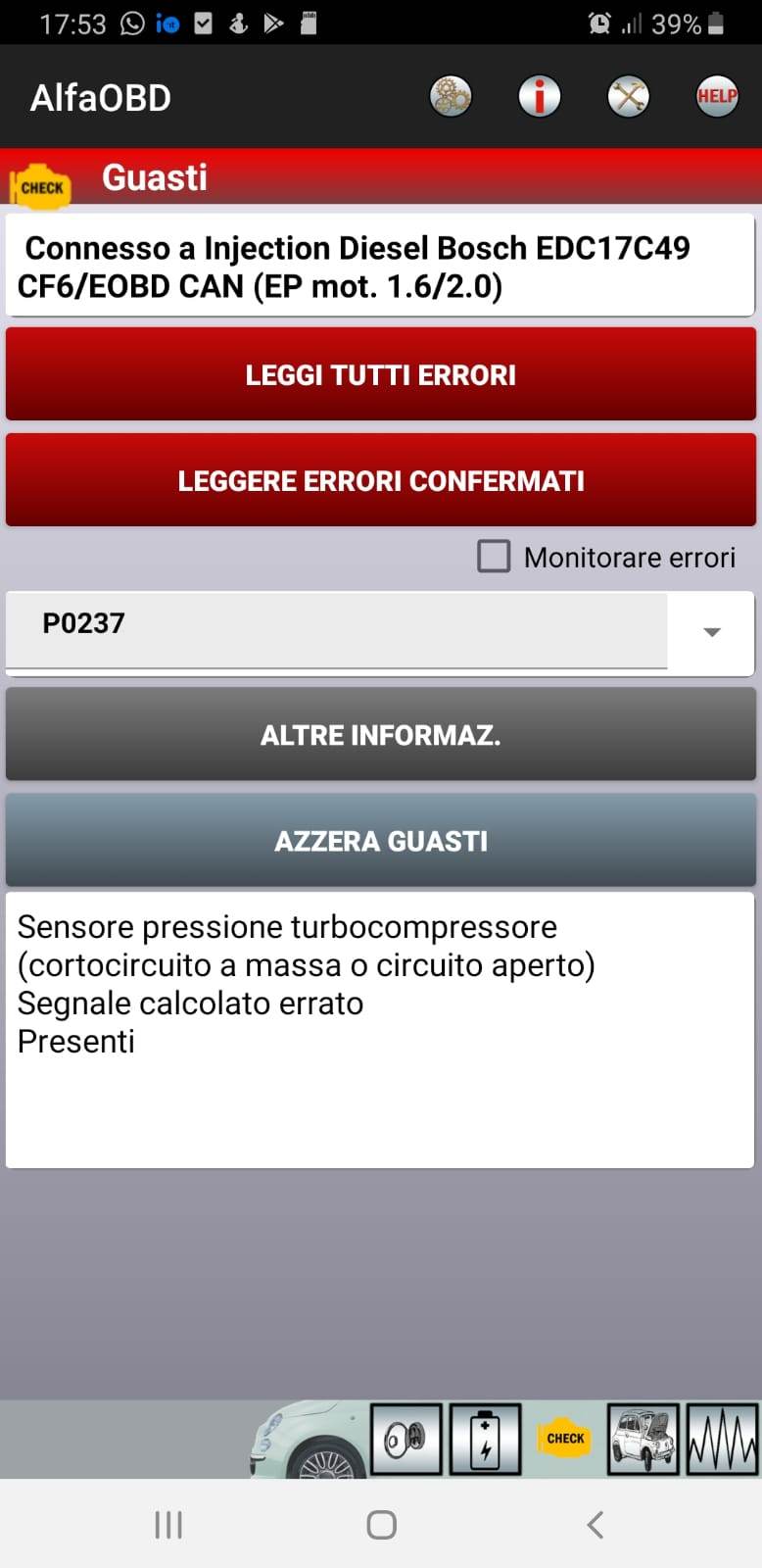The image size is (762, 1568).
Task: Open the battery icon in bottom bar
Action: 485,1440
